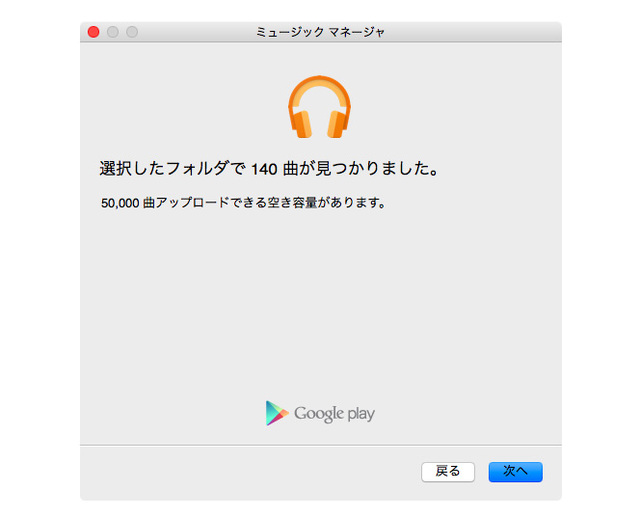Go back with the 戻る button
640x517 pixels.
[x=448, y=471]
